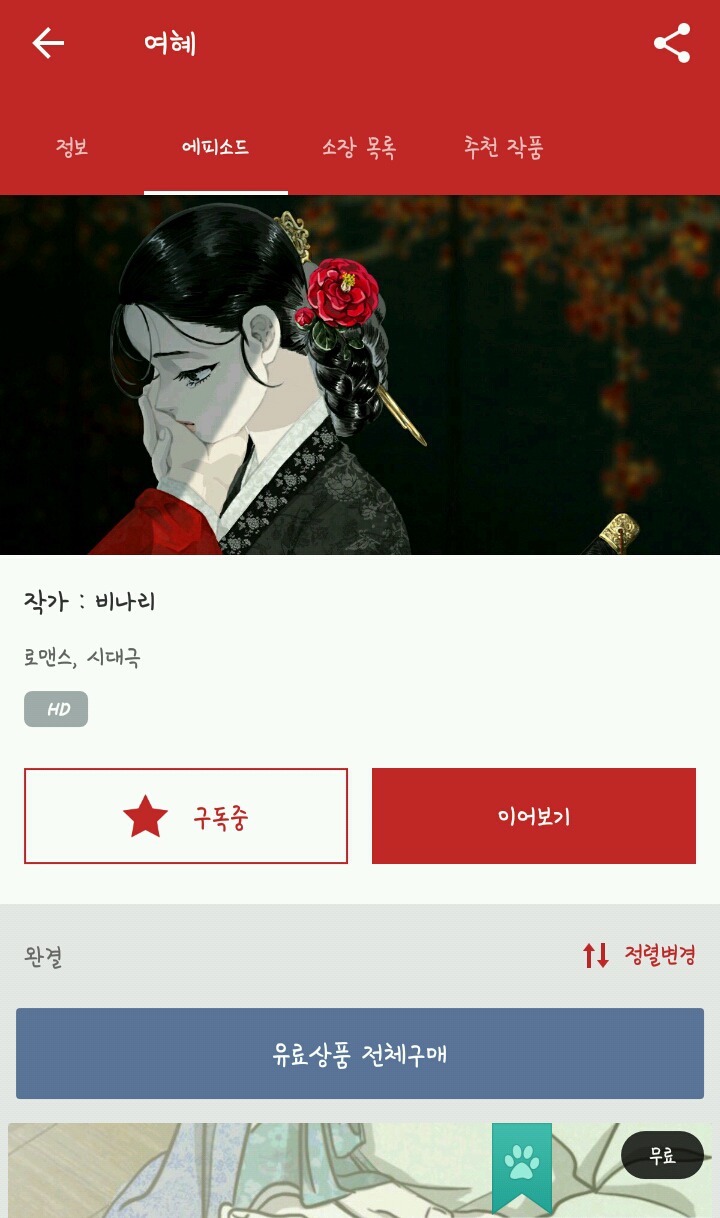The width and height of the screenshot is (720, 1218).
Task: Tap 유료상품 전체구매 to buy all
Action: (360, 1054)
